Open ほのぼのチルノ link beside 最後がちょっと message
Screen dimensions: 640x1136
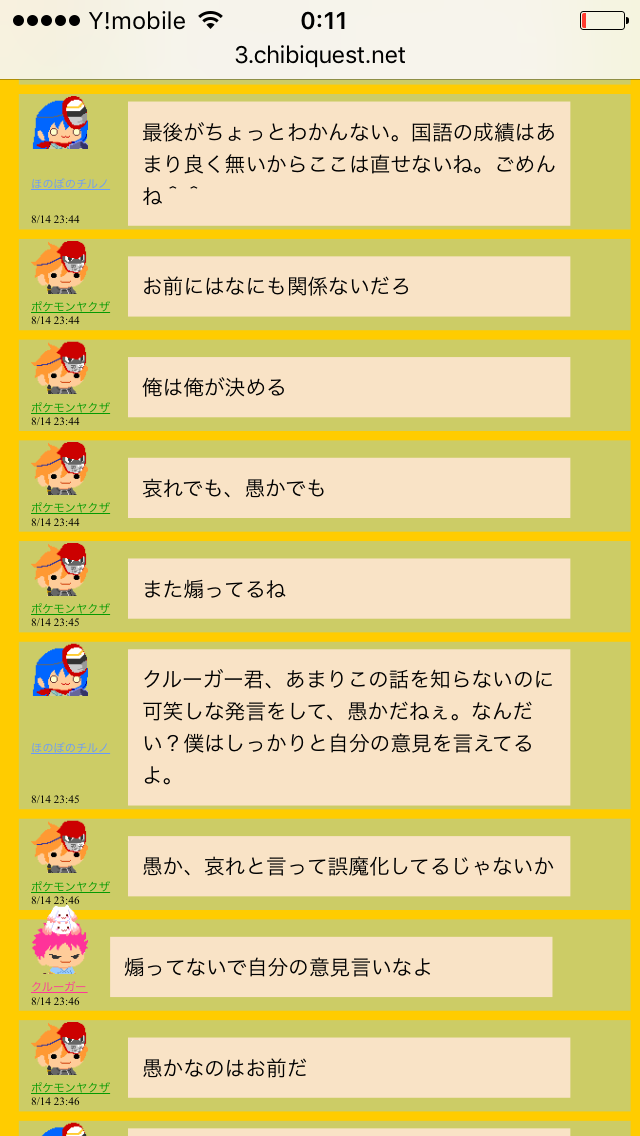(x=70, y=184)
